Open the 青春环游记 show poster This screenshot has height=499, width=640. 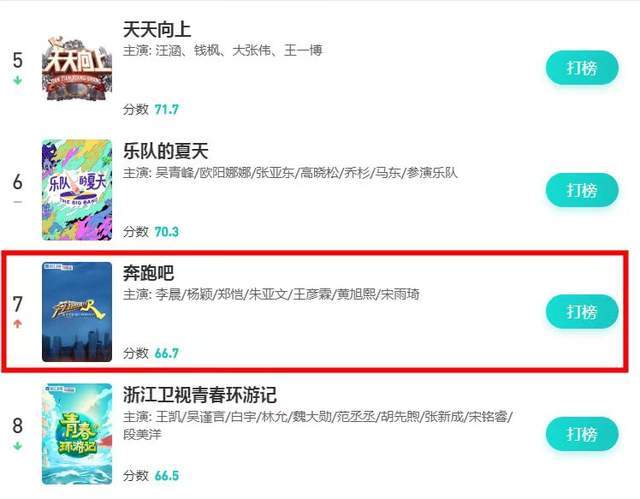coord(77,434)
